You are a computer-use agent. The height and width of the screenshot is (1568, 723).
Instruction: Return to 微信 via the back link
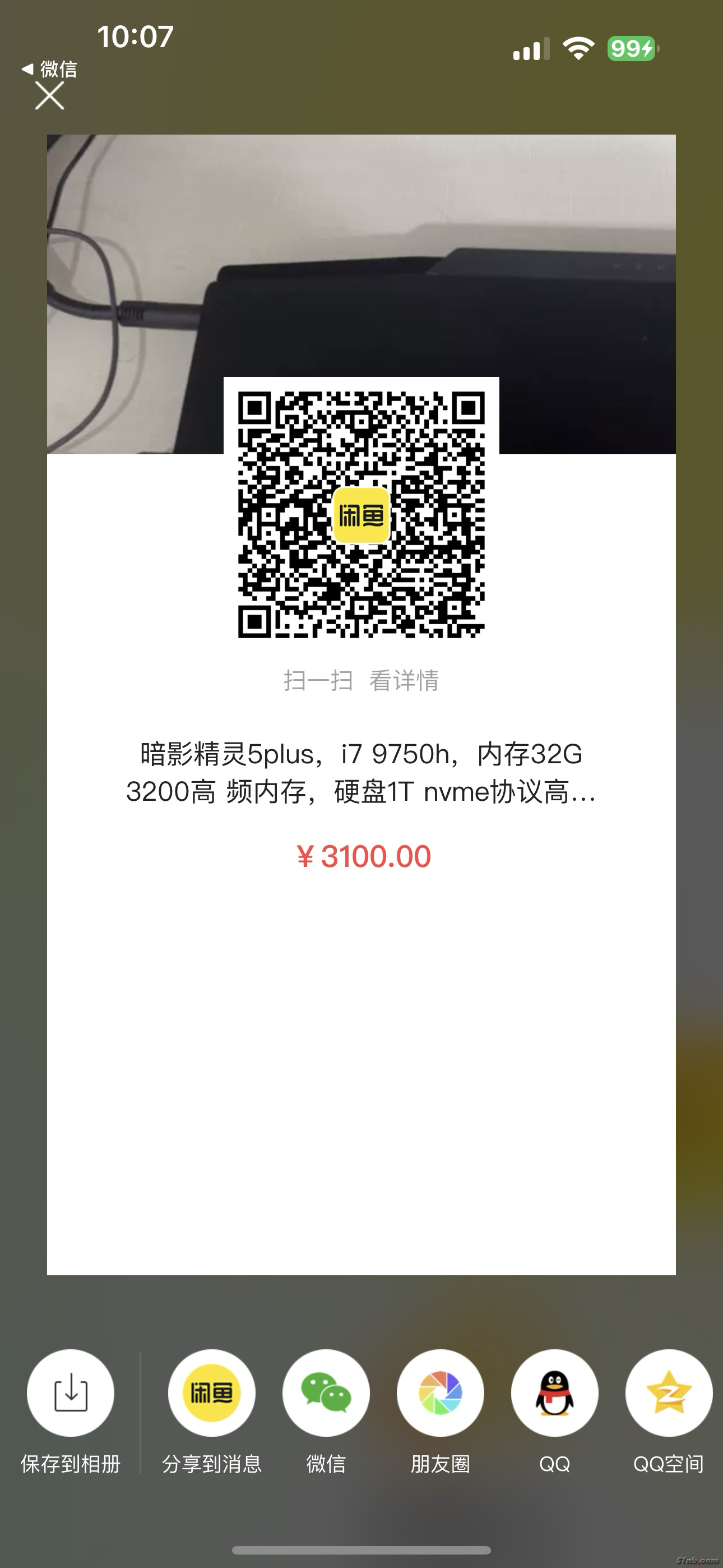coord(50,69)
